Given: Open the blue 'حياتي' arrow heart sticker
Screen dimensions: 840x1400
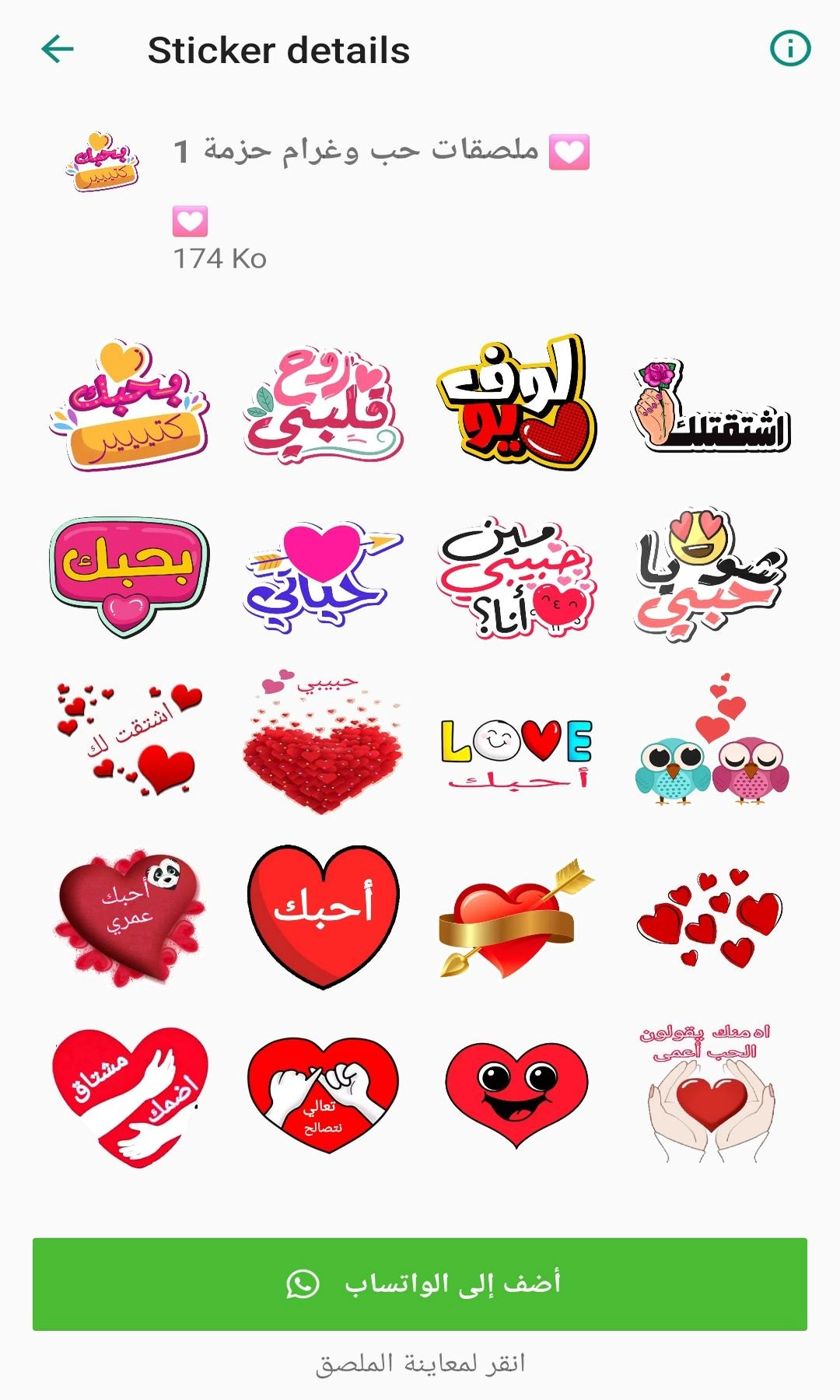Looking at the screenshot, I should 323,576.
